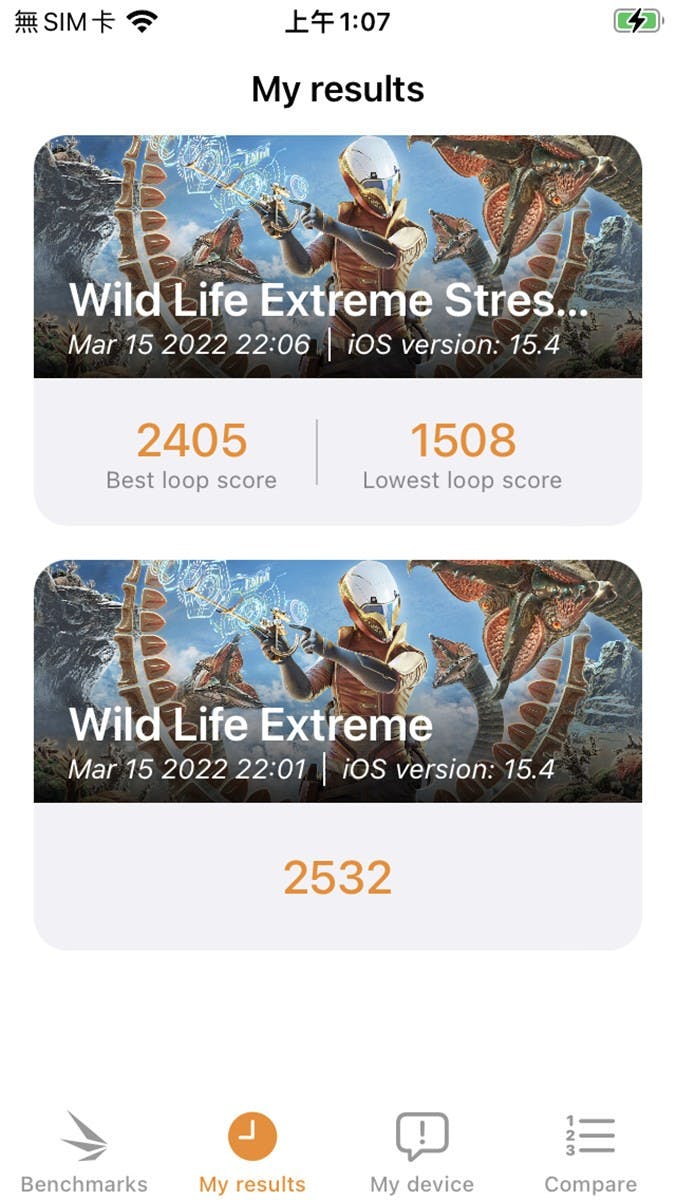Switch to the Benchmarks tab
This screenshot has width=676, height=1200.
[x=84, y=1152]
